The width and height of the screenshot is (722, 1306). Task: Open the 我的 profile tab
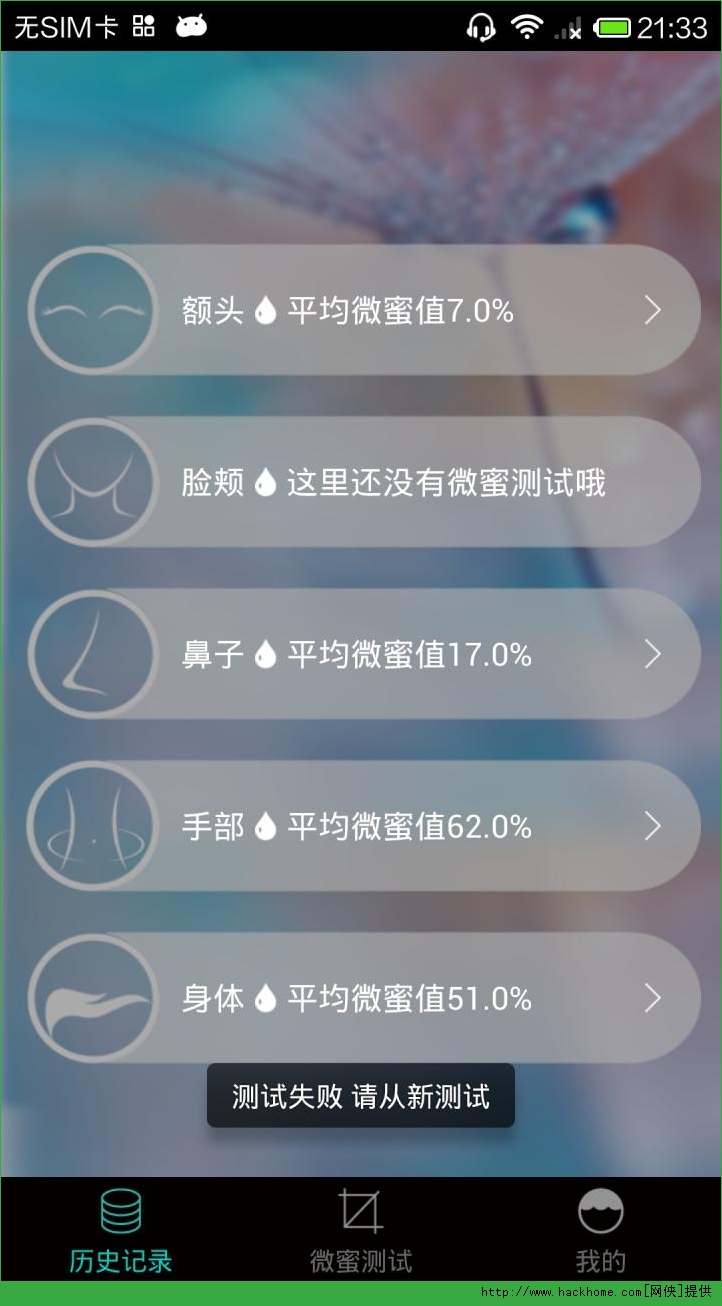click(601, 1230)
